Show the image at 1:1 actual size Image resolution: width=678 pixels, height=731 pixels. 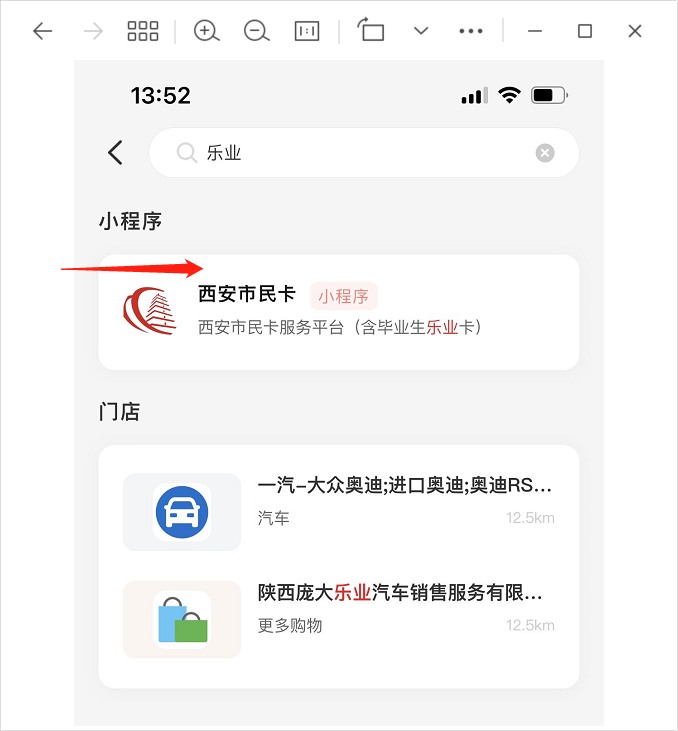pos(307,31)
